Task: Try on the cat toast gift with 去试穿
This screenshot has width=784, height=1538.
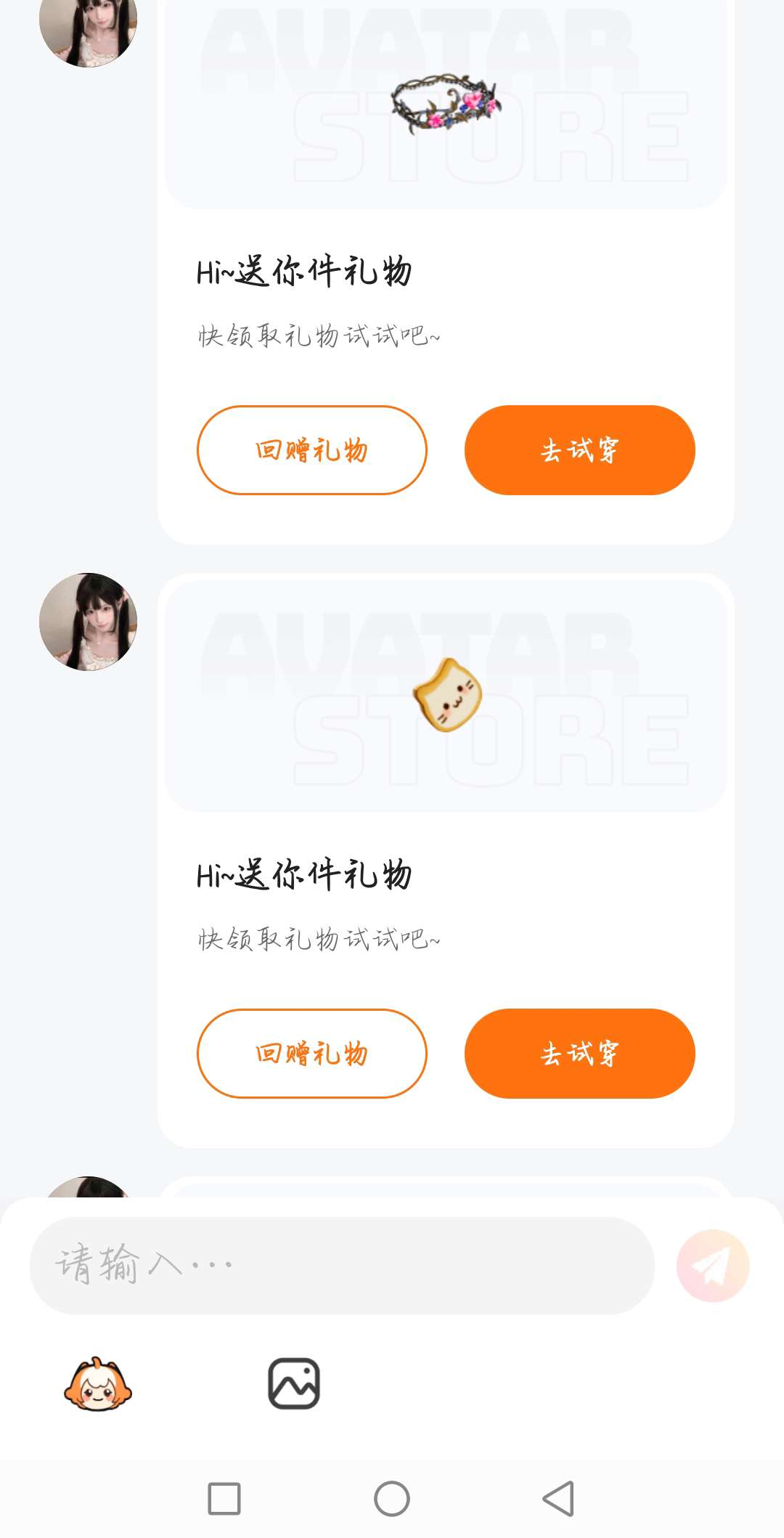Action: (x=579, y=1054)
